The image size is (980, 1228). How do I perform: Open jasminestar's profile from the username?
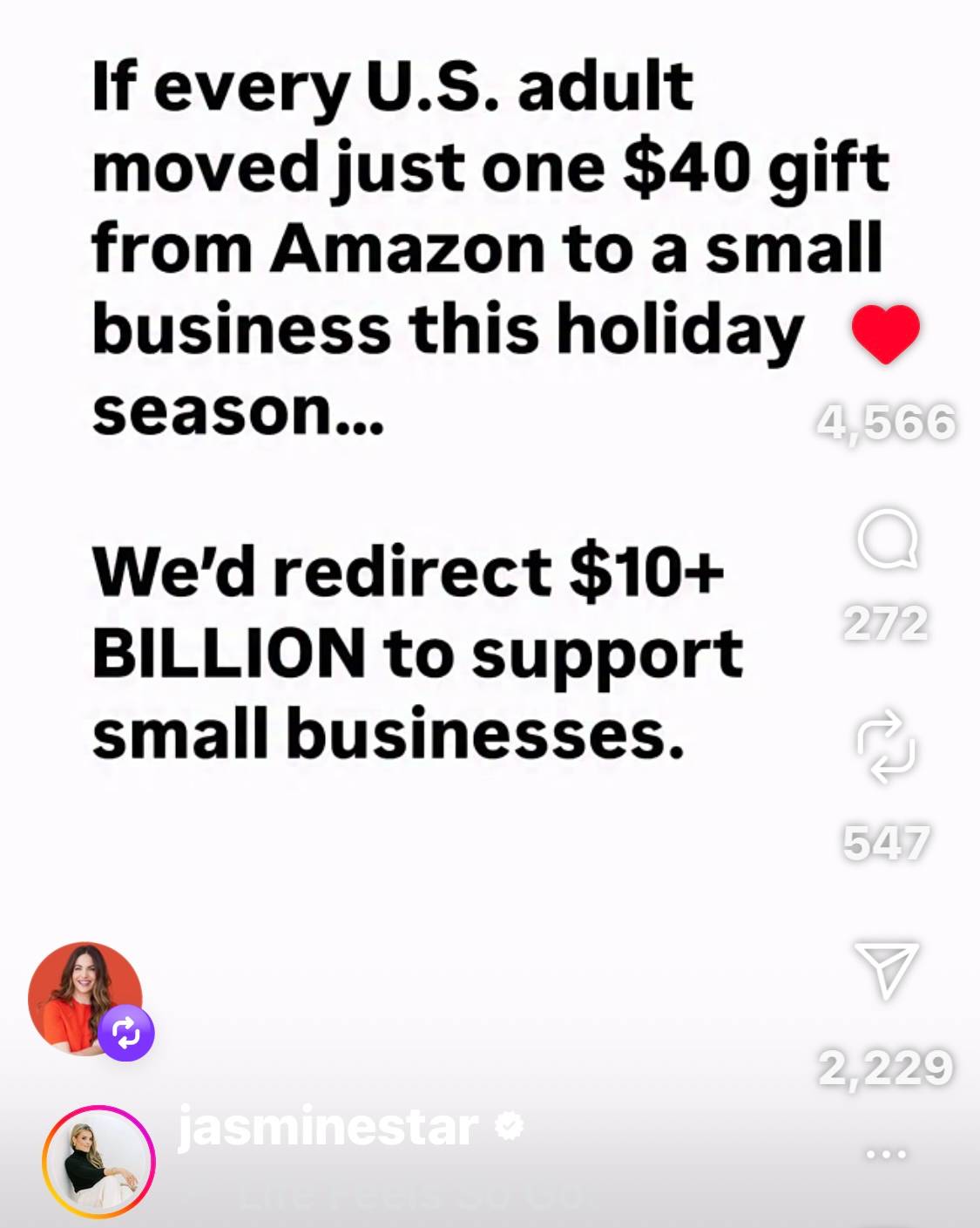coord(328,1127)
